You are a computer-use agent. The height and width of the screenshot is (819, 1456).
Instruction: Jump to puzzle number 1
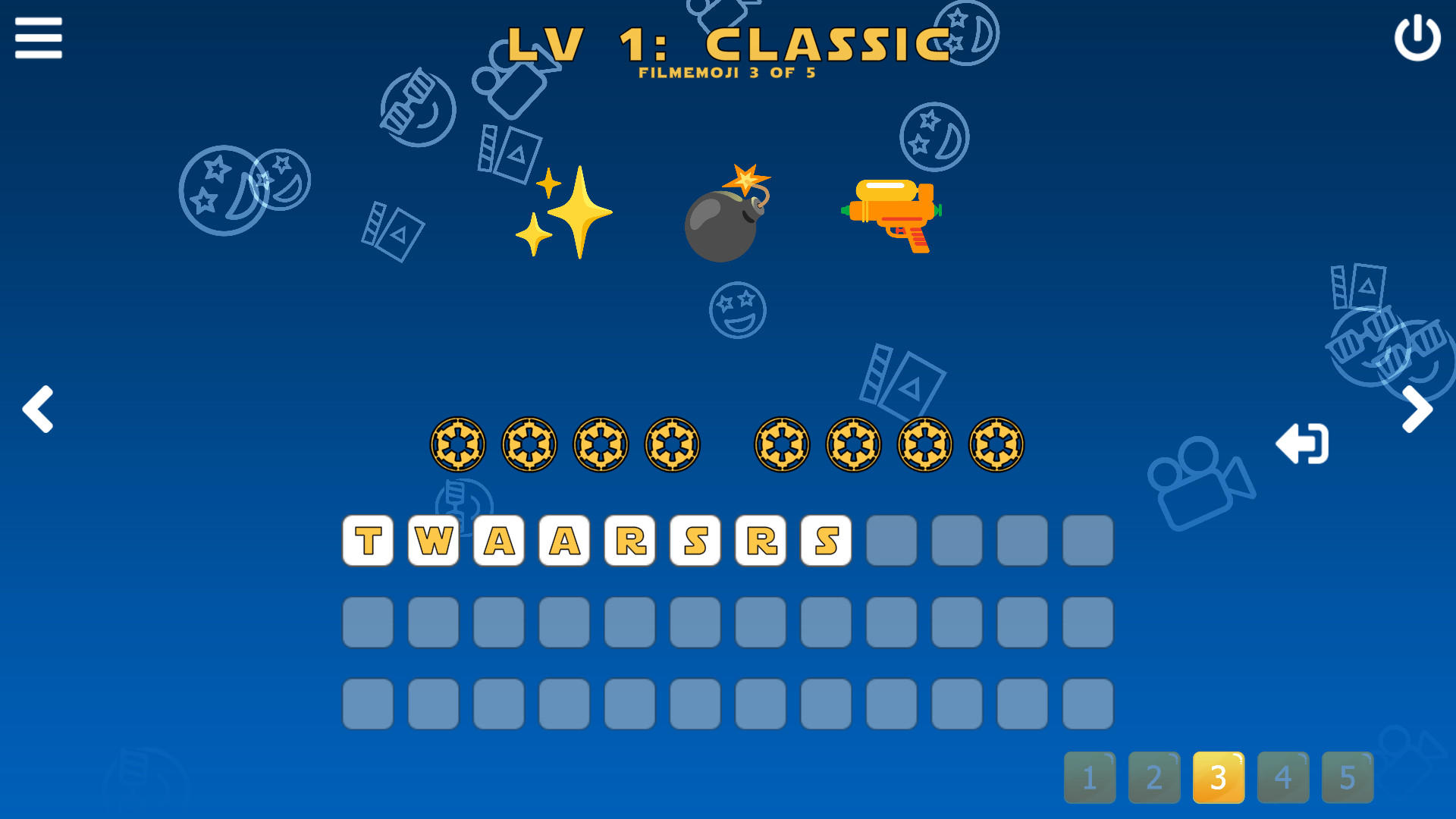tap(1090, 777)
